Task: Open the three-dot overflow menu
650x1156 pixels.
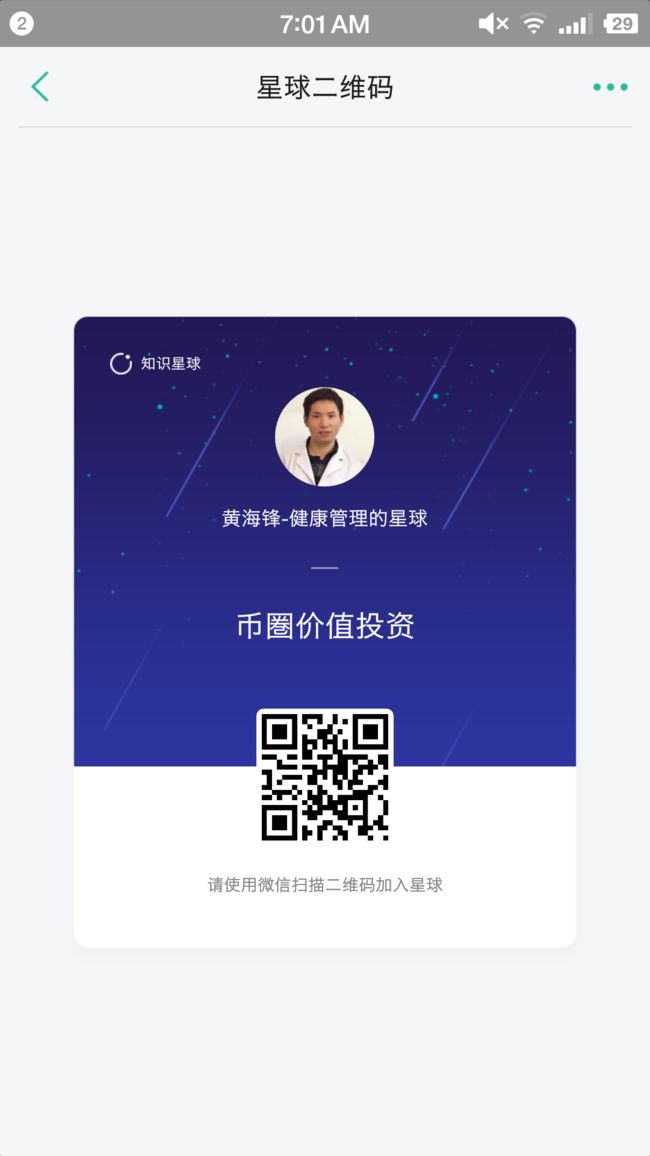Action: pos(610,87)
